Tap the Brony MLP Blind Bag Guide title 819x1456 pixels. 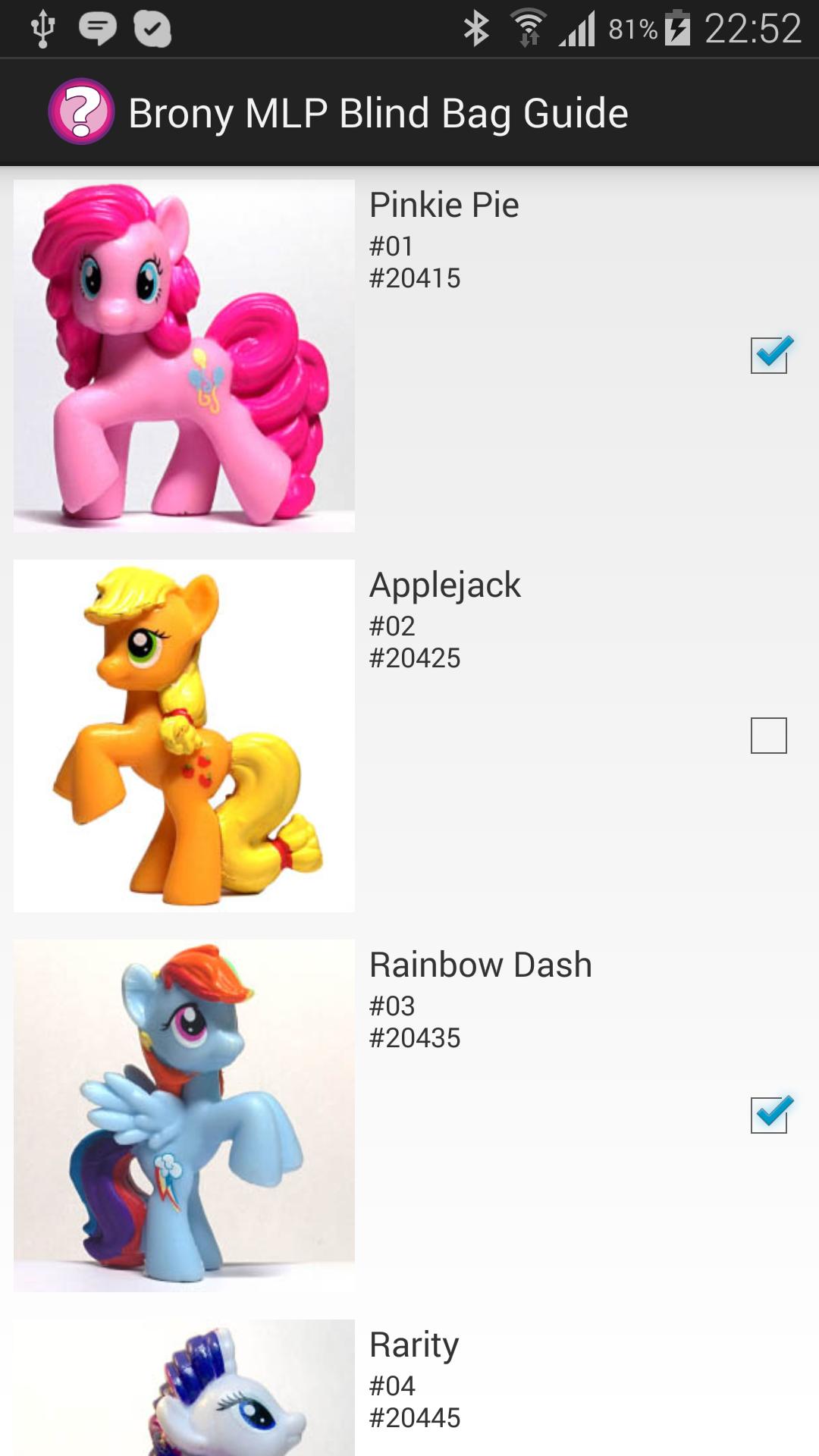[x=378, y=111]
